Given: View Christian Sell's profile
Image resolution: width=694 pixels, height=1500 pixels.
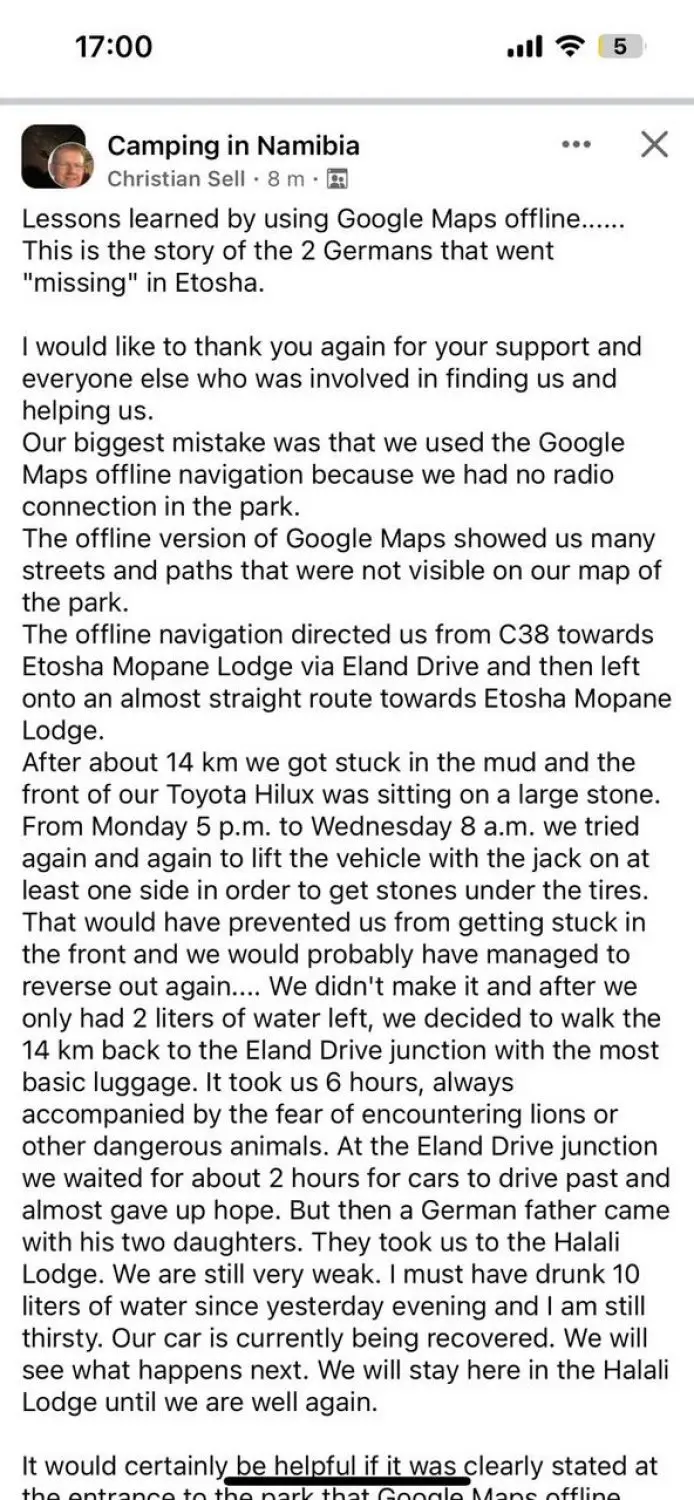Looking at the screenshot, I should click(x=176, y=180).
